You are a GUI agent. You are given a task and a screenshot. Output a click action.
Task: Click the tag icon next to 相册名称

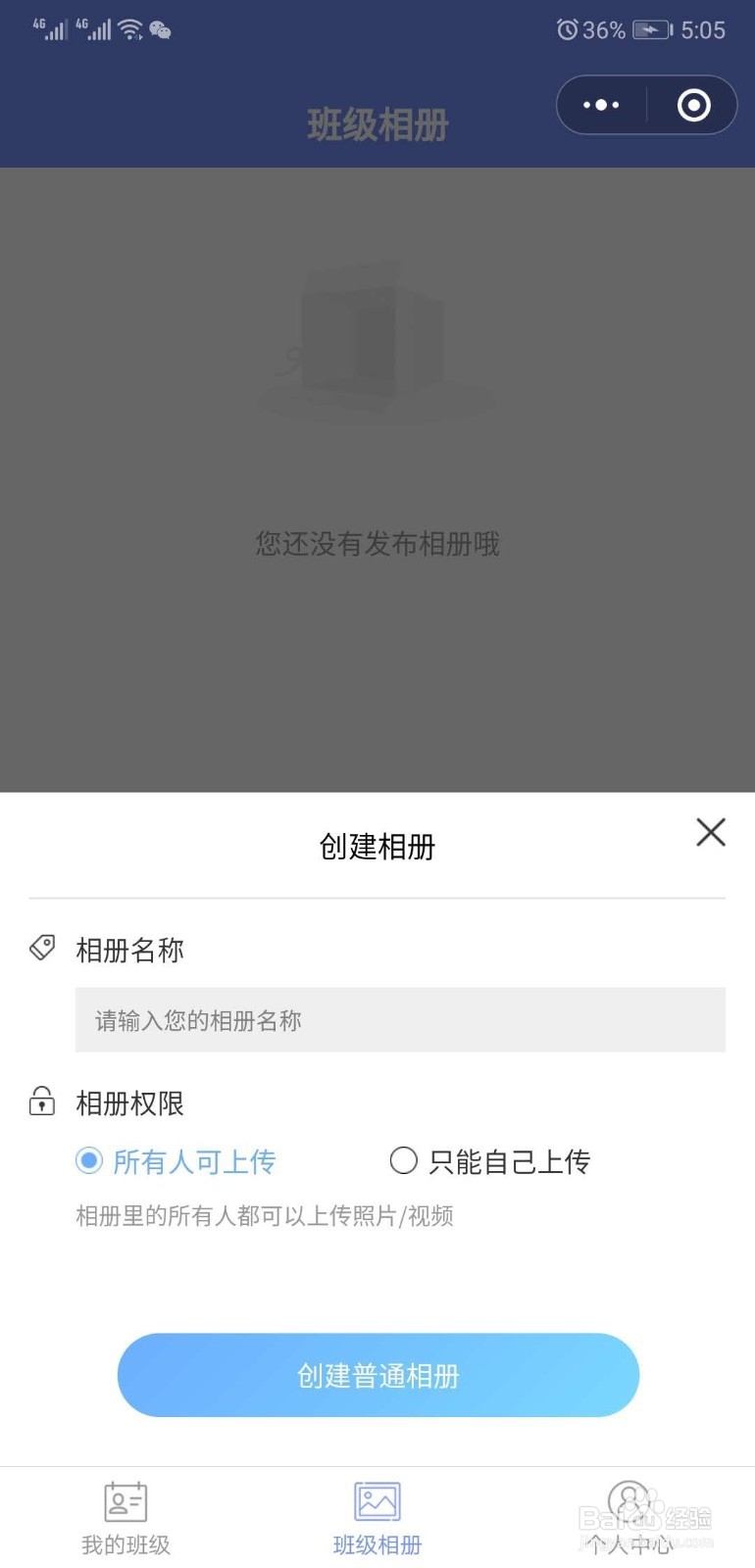click(x=41, y=948)
